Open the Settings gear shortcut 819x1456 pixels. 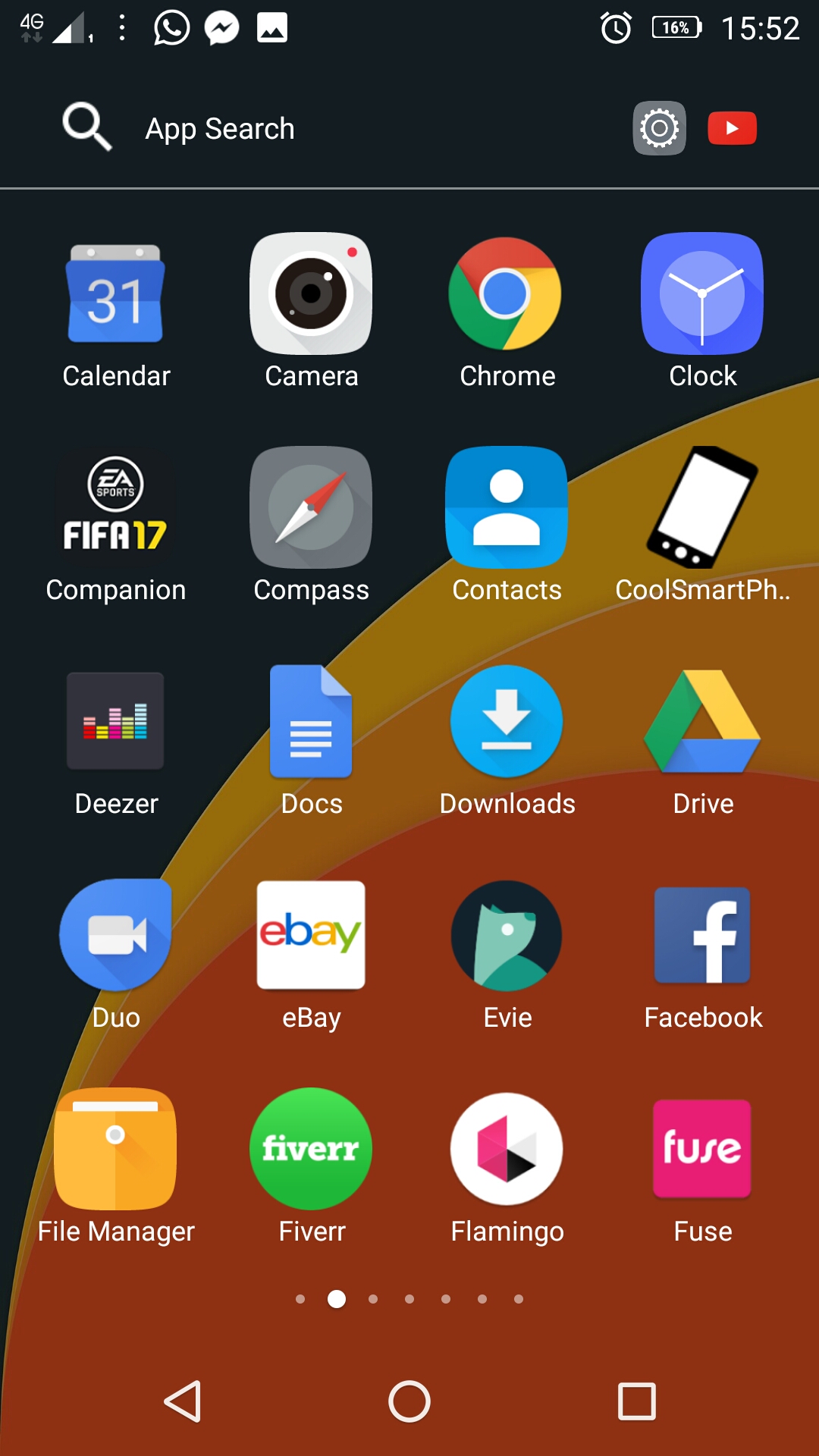[660, 128]
